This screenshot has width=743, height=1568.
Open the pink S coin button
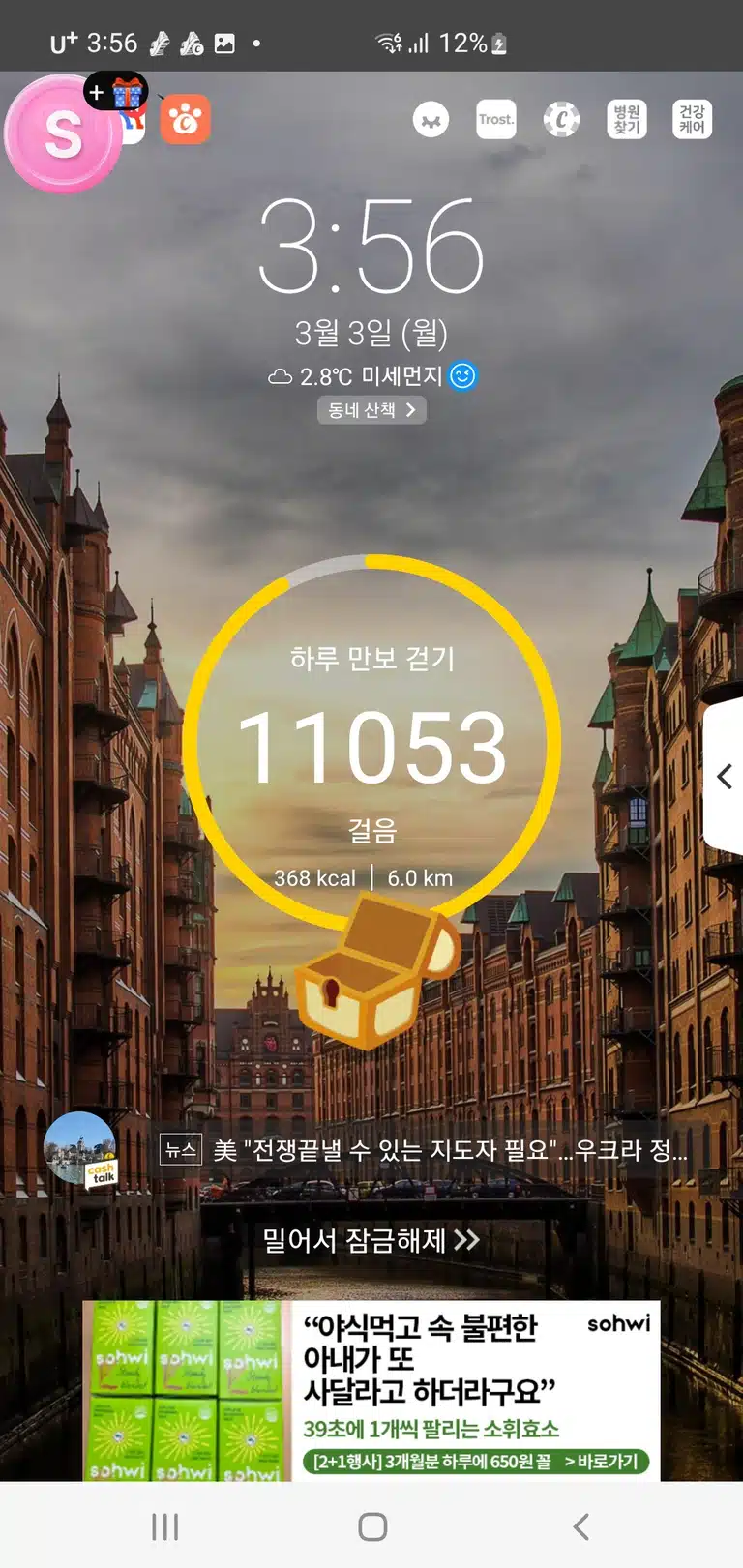click(64, 133)
